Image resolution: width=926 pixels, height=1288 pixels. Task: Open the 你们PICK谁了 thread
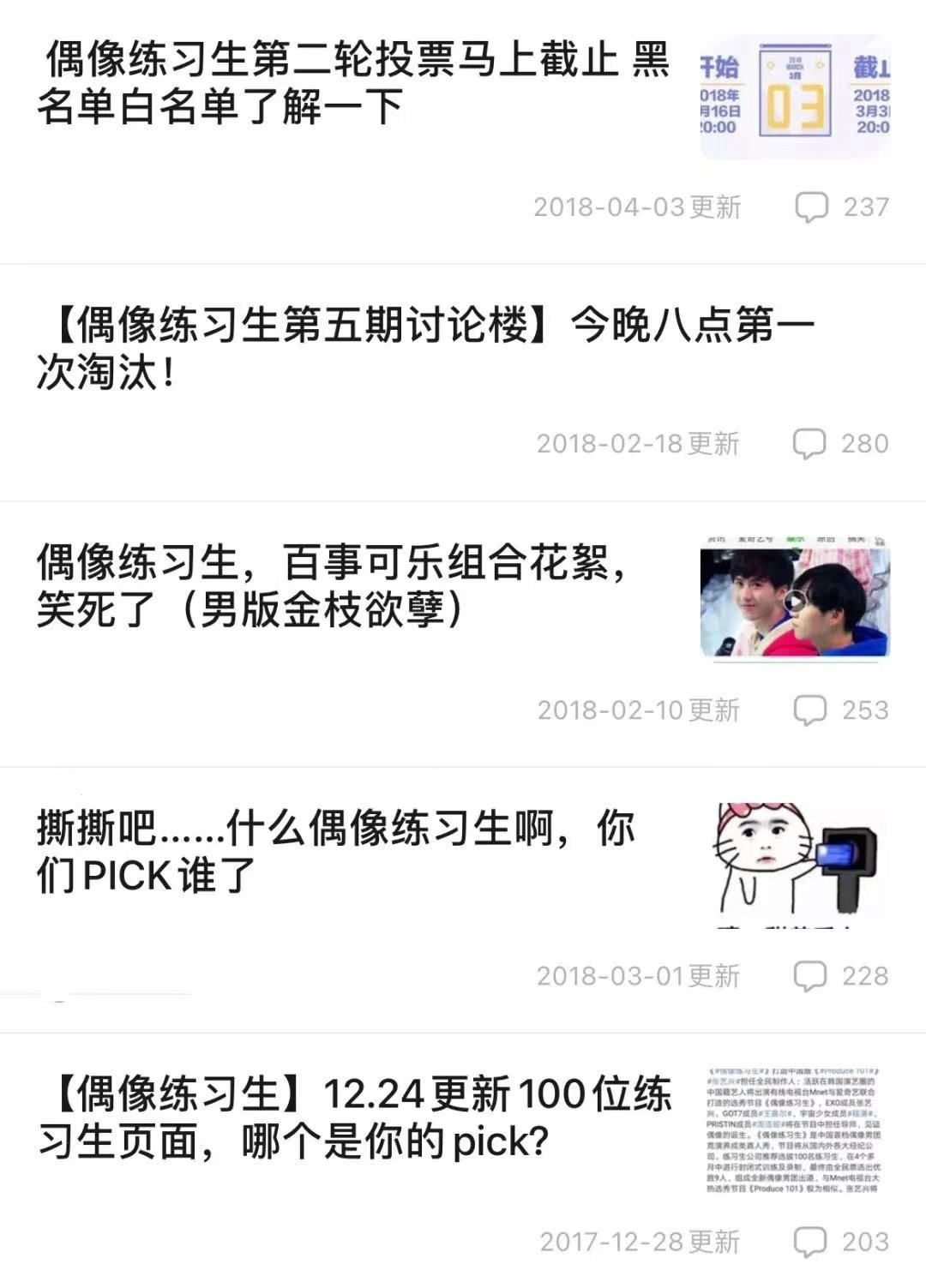point(336,852)
